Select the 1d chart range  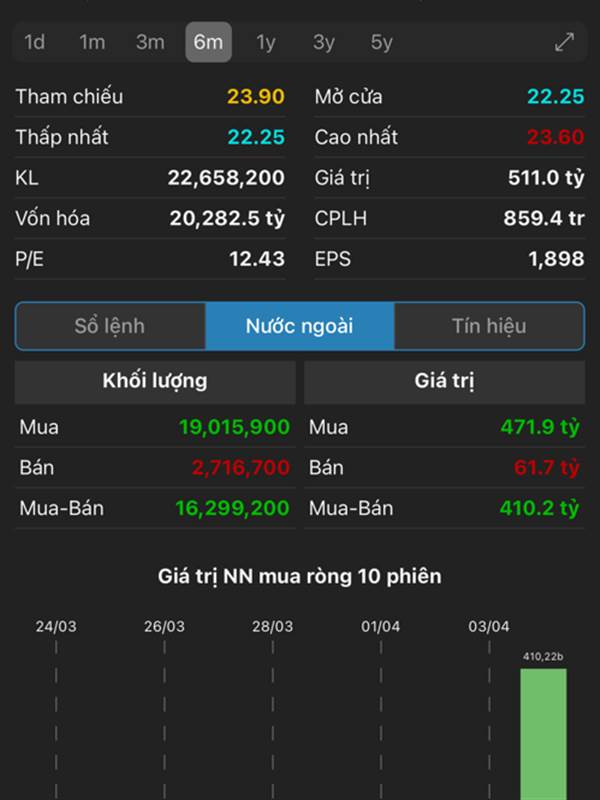pyautogui.click(x=35, y=42)
